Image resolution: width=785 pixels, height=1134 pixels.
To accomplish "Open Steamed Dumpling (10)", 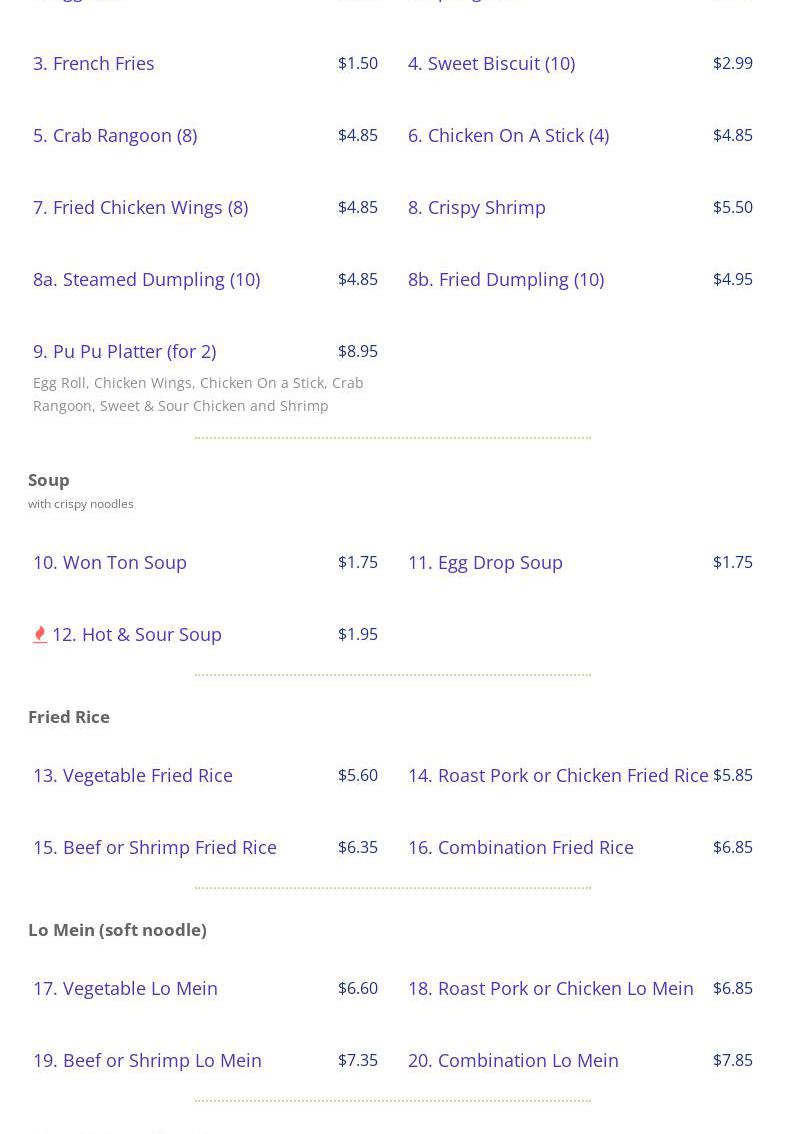I will 147,279.
